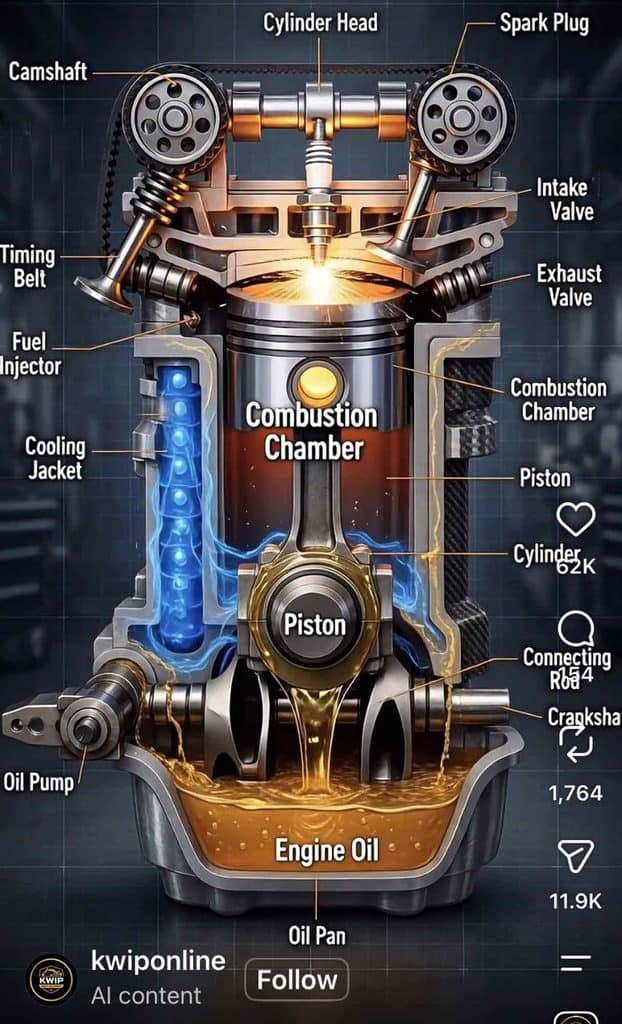
Task: Follow the kwiponline account
Action: (297, 980)
